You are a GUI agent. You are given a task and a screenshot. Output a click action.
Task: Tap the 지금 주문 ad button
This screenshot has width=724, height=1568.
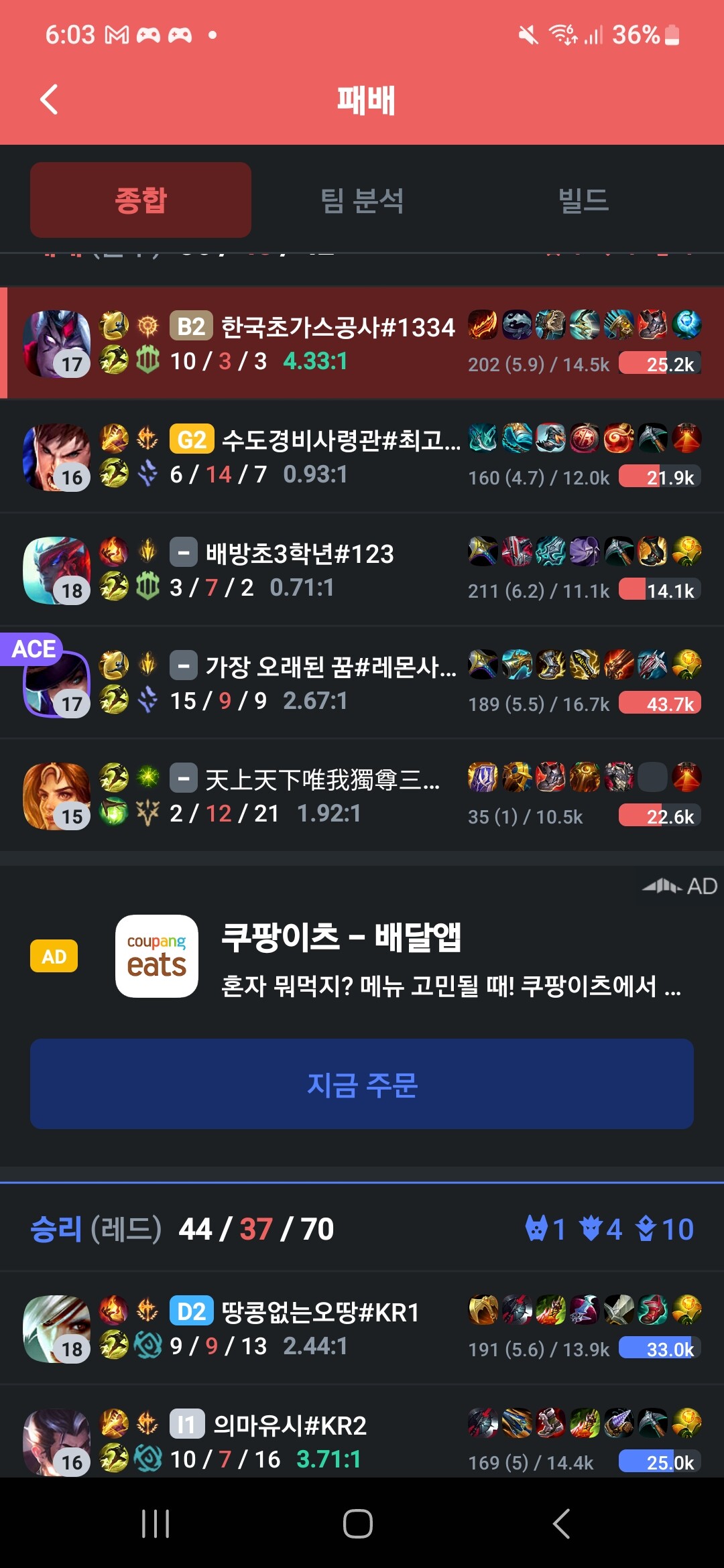click(x=362, y=1084)
